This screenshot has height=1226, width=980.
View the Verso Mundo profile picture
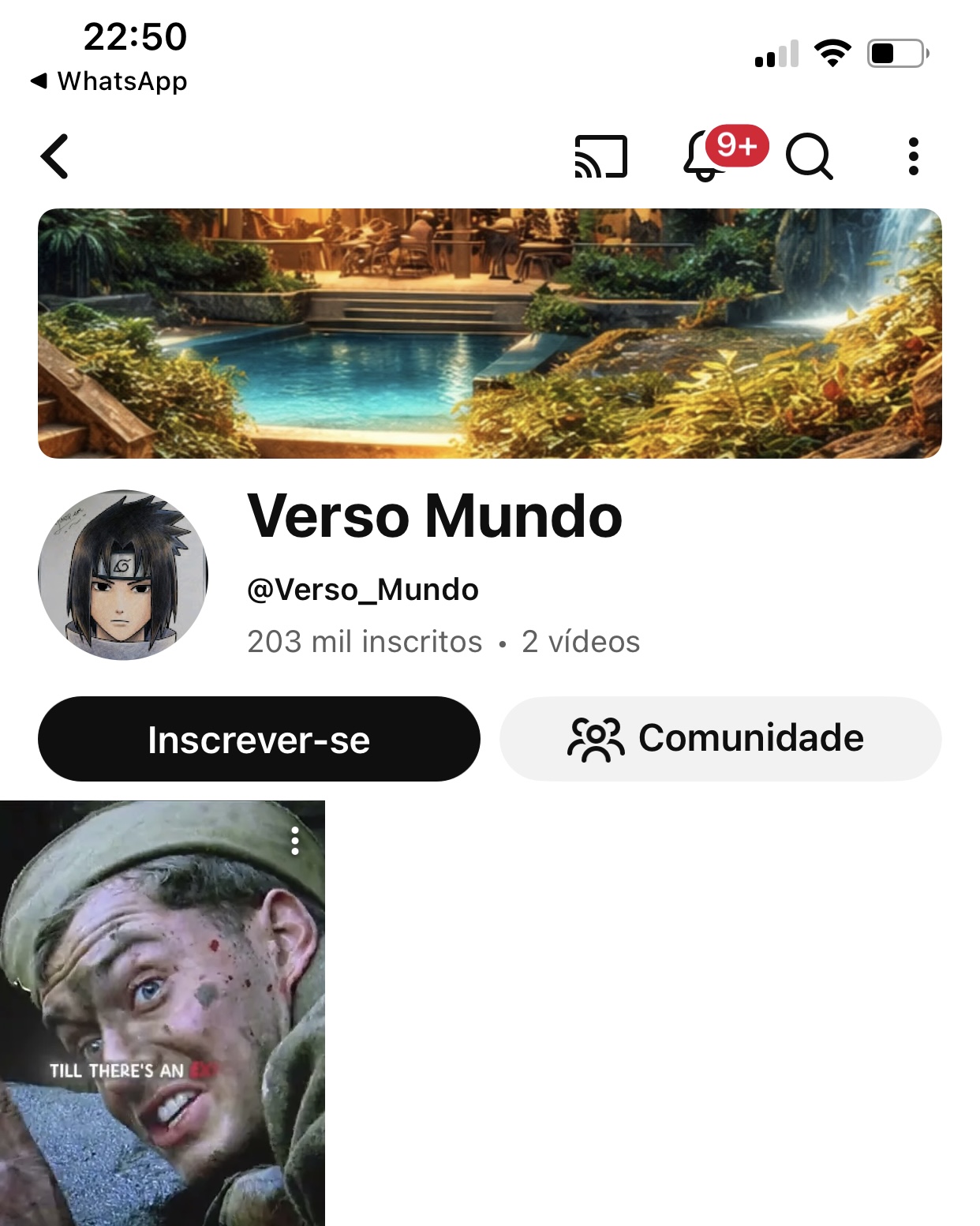coord(123,575)
